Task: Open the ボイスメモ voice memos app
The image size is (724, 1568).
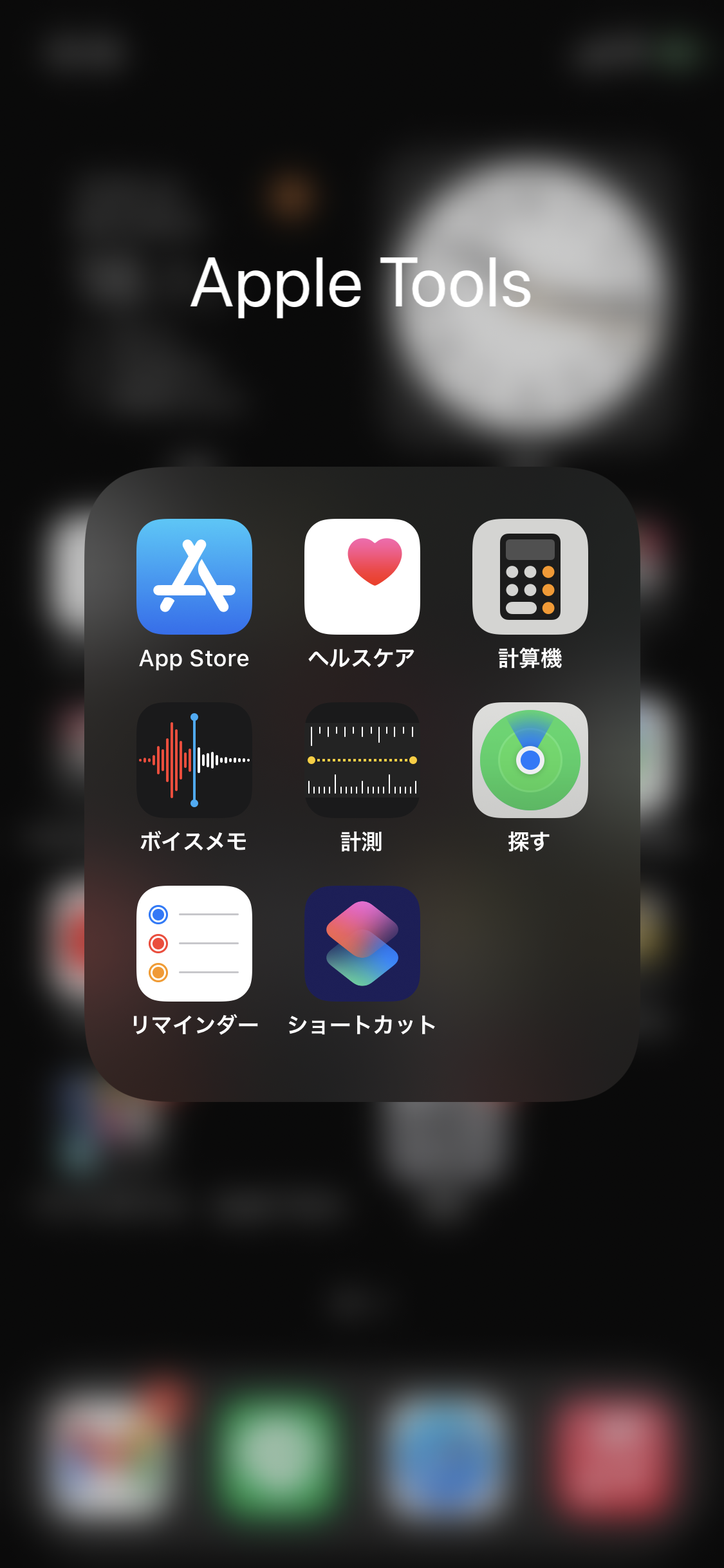Action: point(194,760)
